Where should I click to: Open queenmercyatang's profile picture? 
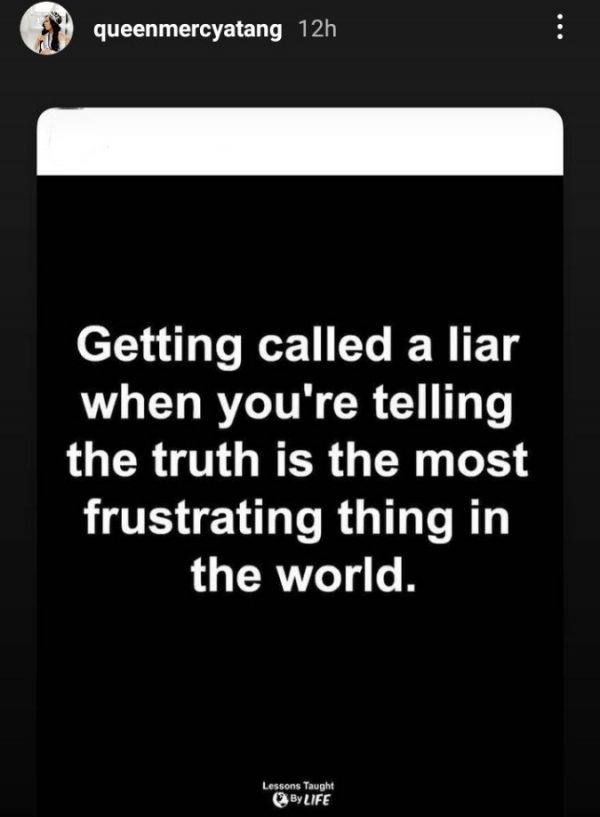pyautogui.click(x=45, y=29)
